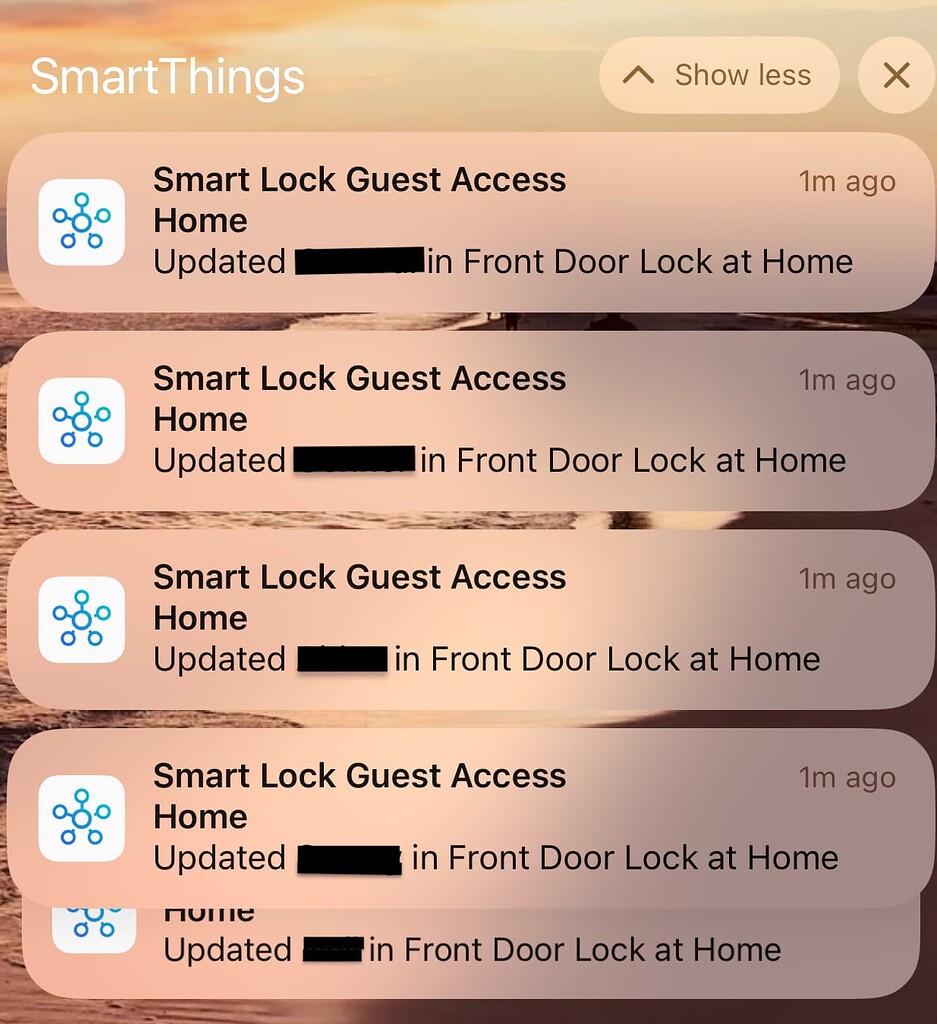
Task: Tap the SmartThings icon on the second notification
Action: (81, 421)
